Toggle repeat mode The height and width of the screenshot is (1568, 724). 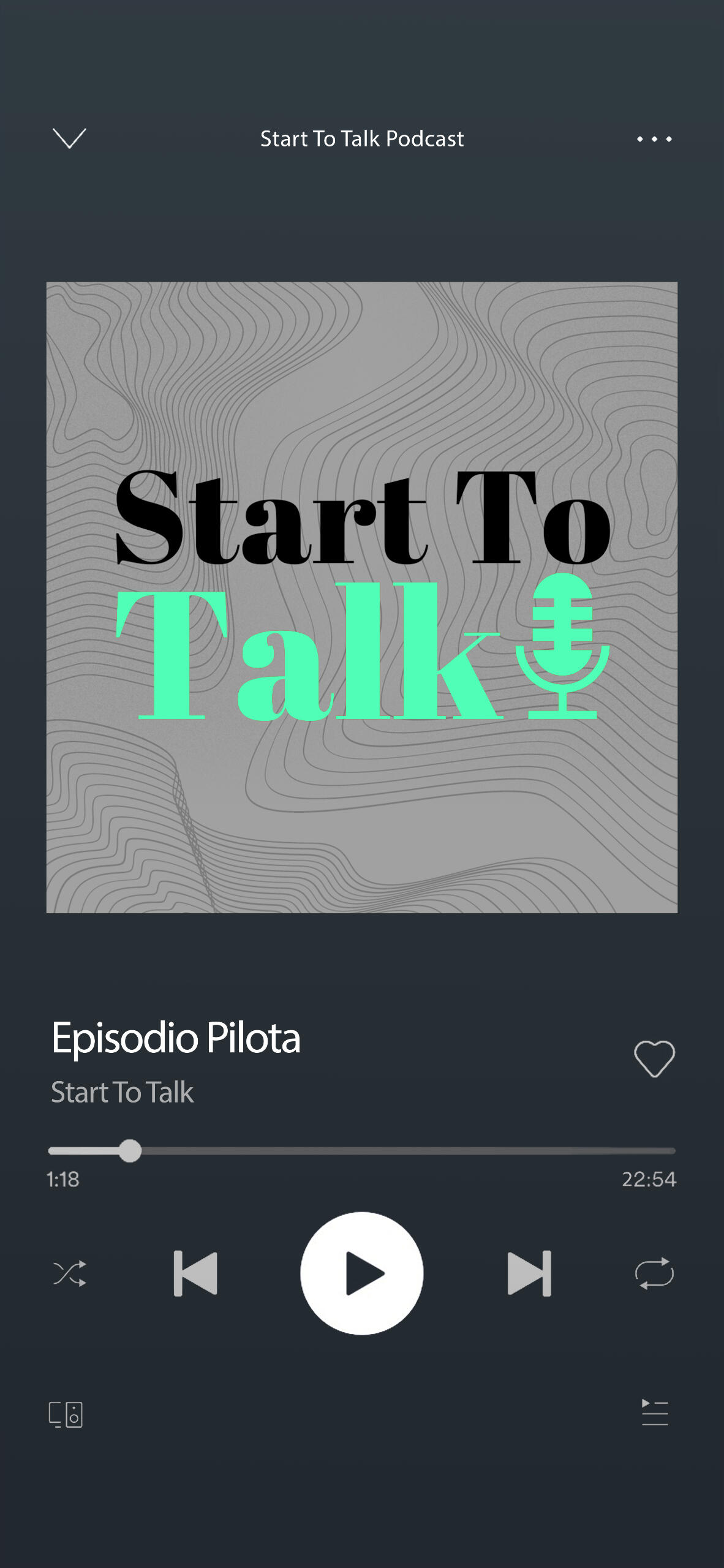[654, 1273]
